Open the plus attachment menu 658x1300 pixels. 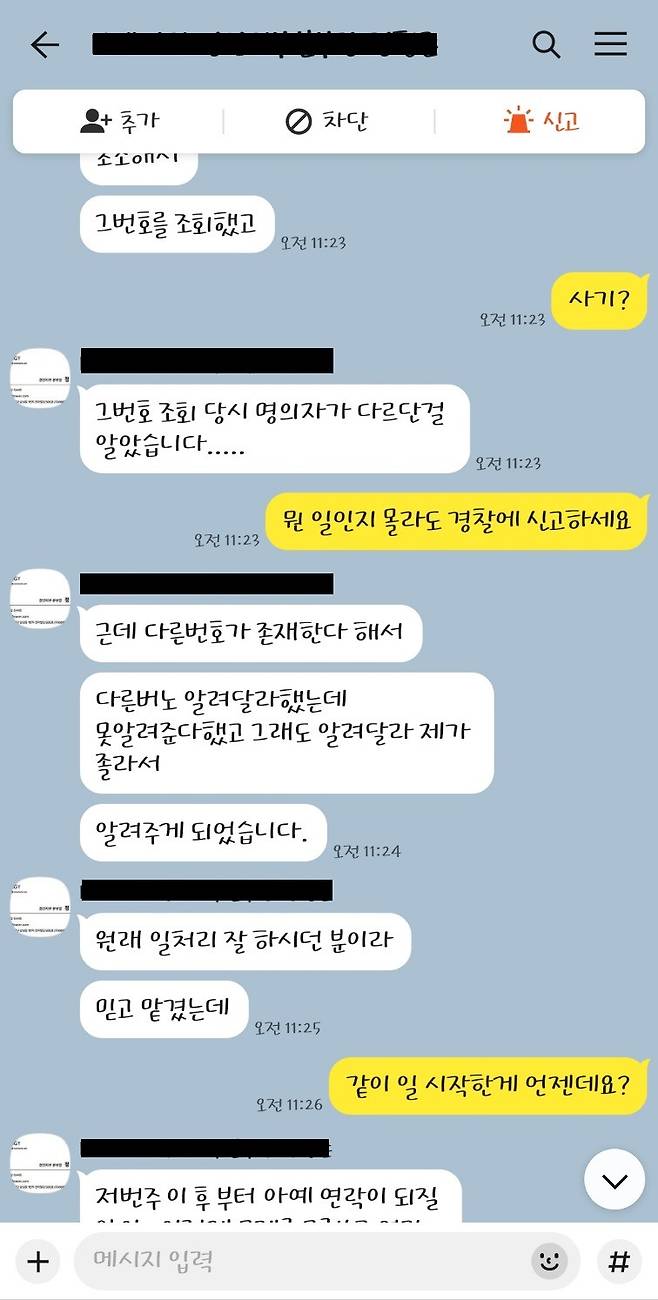pos(38,1262)
